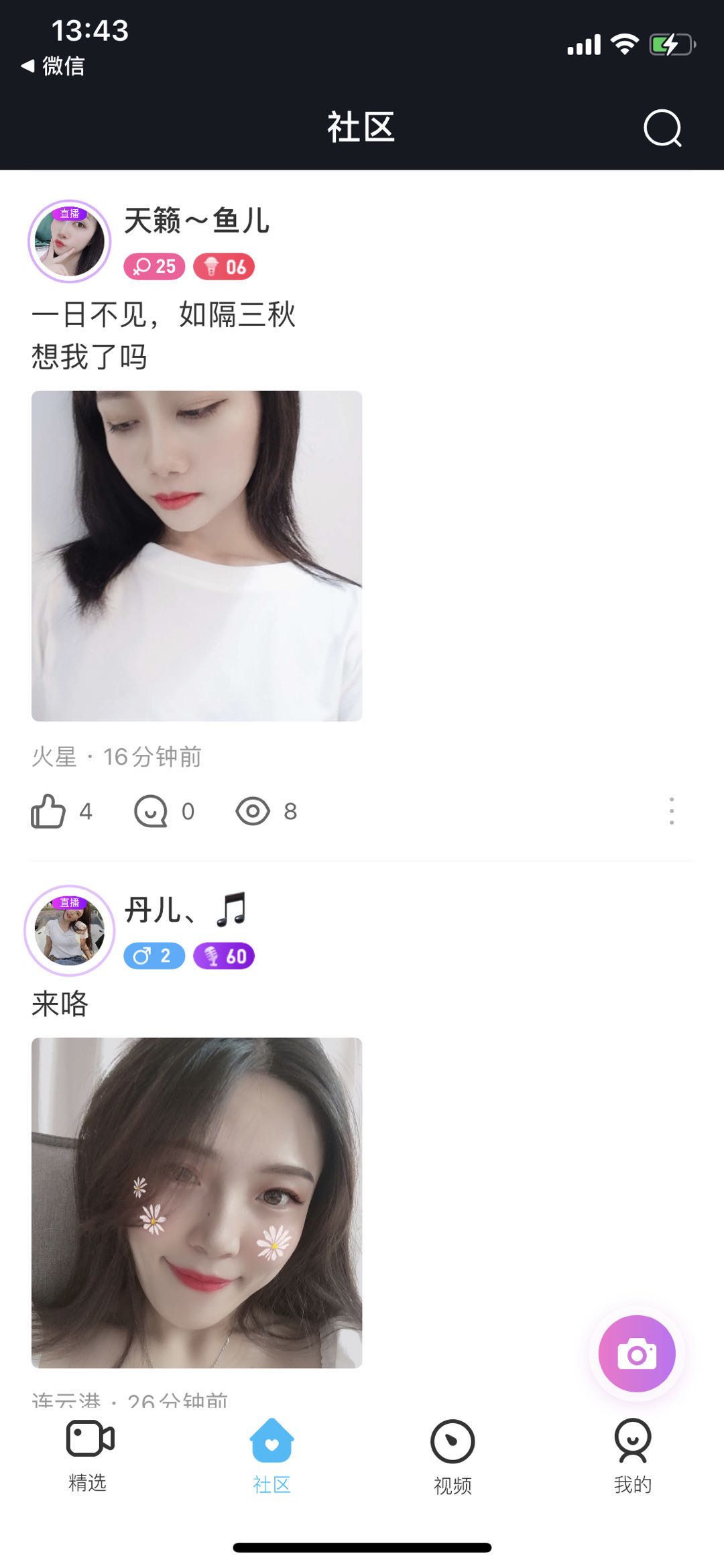
Task: Open comments on 天籁～鱼儿's post
Action: (152, 812)
